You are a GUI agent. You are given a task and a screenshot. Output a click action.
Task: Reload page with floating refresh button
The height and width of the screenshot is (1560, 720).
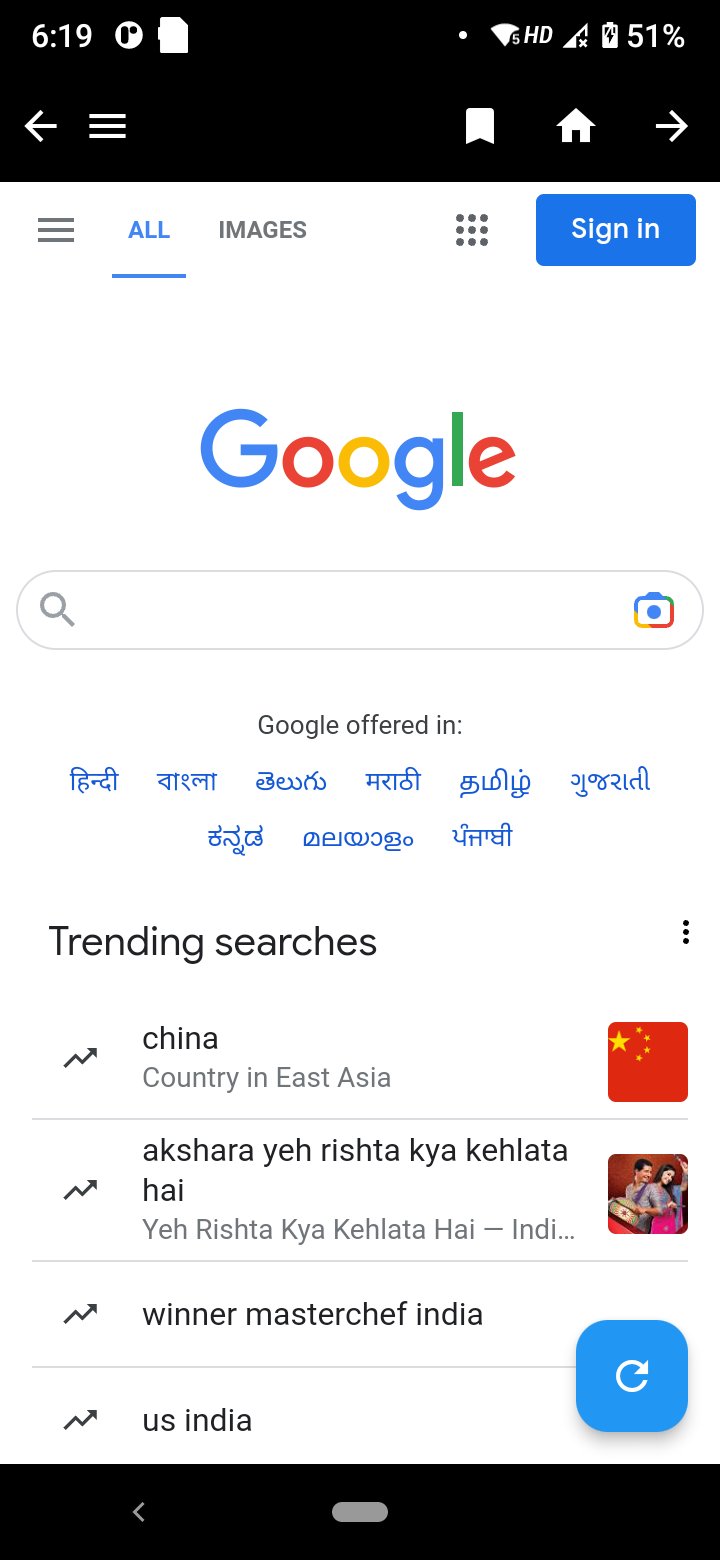[632, 1376]
